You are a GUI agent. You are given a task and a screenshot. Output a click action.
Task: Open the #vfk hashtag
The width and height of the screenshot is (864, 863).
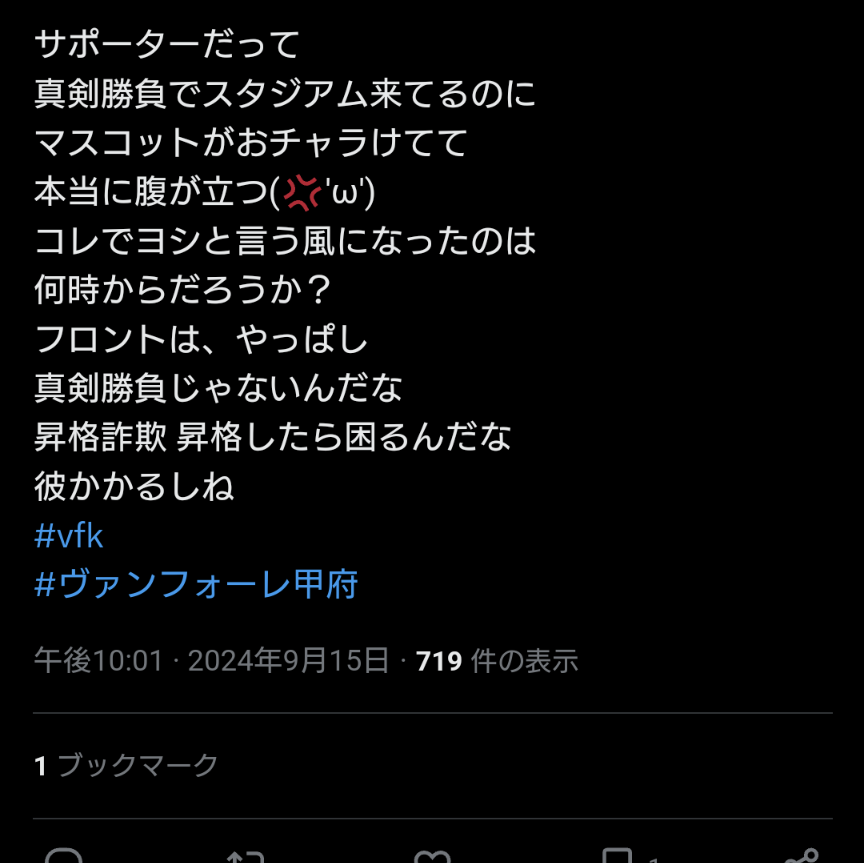coord(69,536)
